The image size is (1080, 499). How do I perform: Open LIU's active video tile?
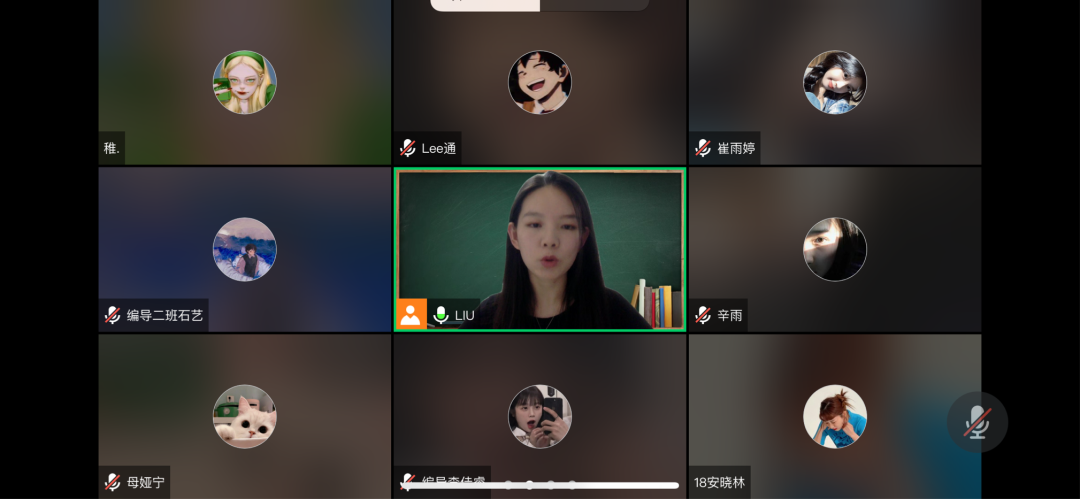[x=540, y=249]
